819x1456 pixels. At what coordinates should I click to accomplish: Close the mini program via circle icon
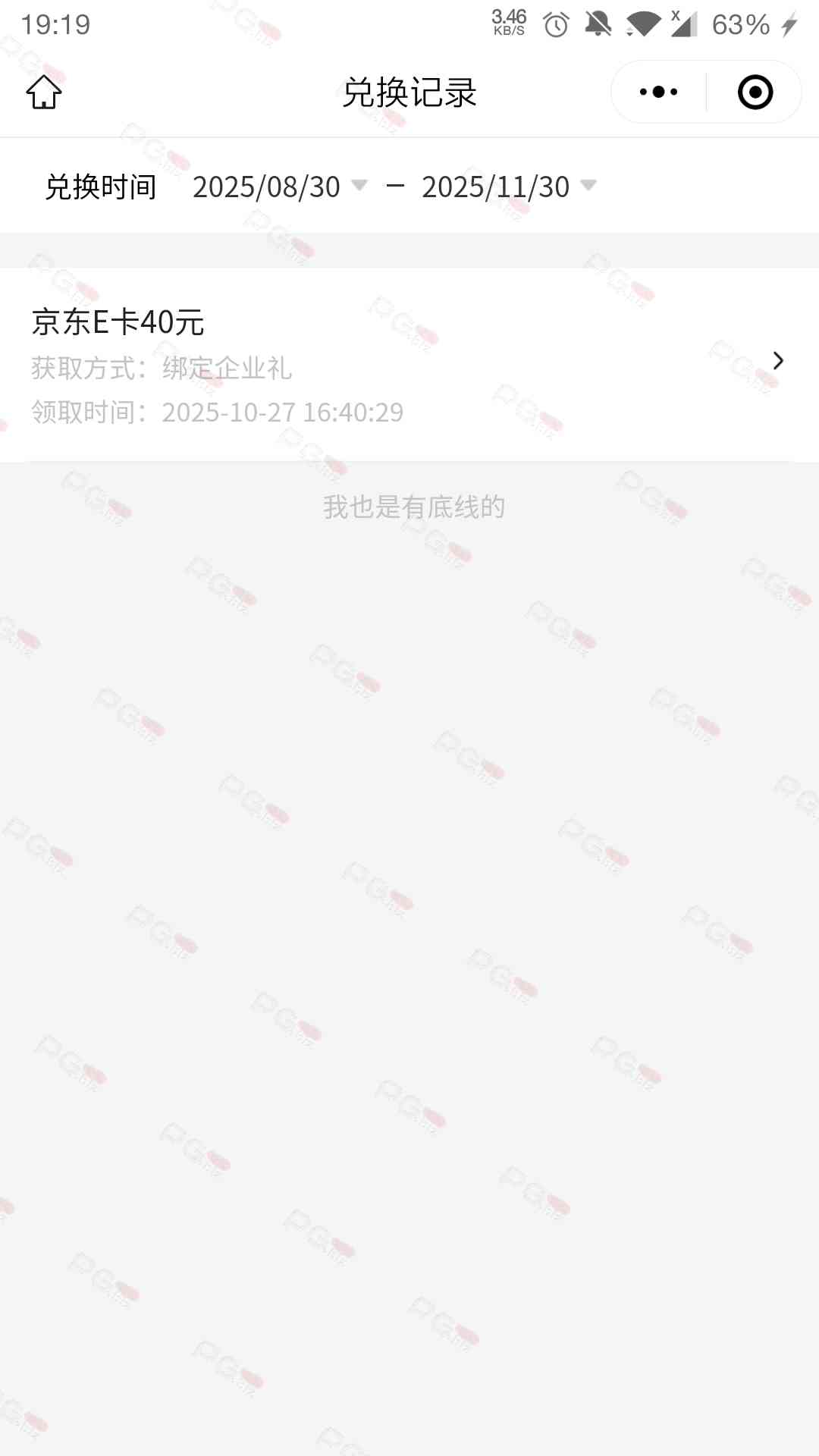[x=755, y=93]
